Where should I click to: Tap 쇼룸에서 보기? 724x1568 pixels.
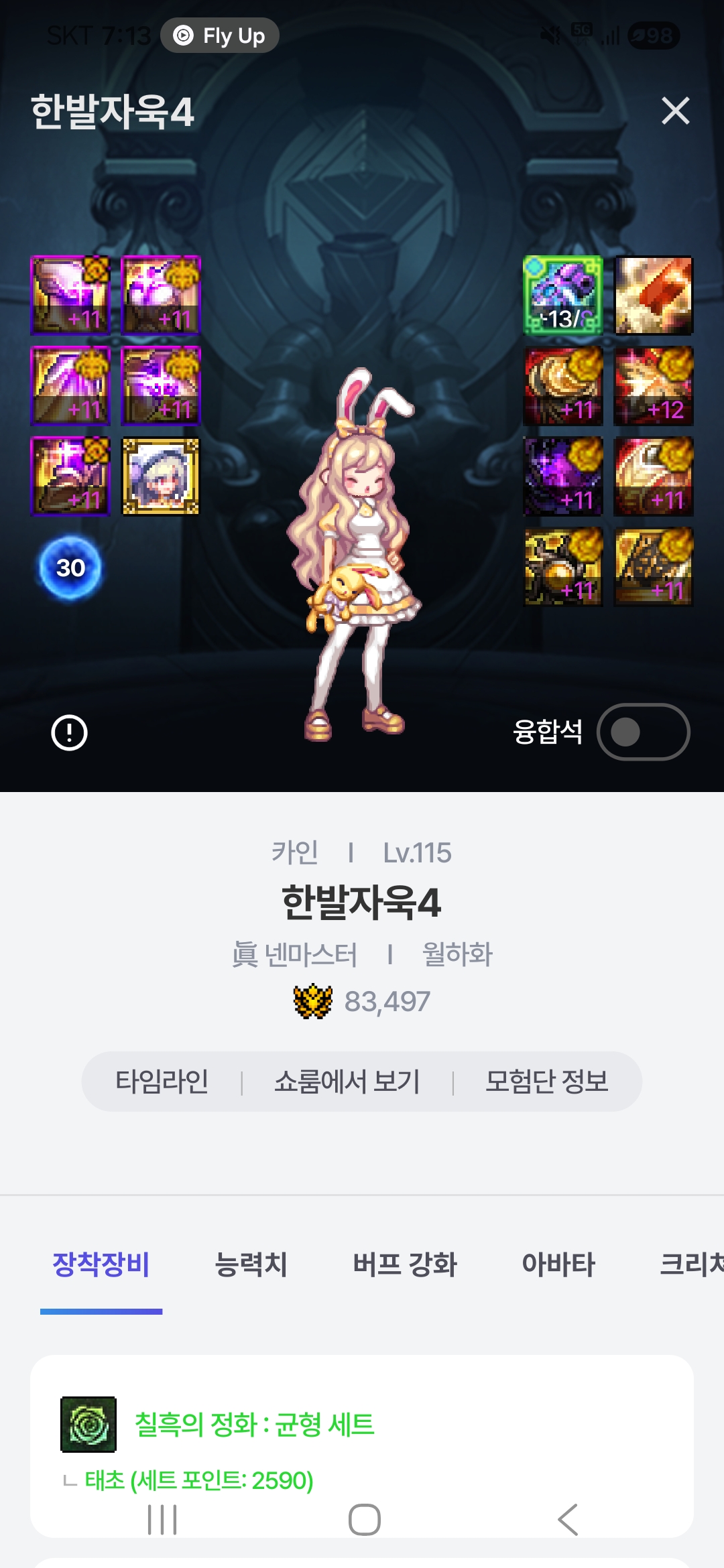point(347,1082)
